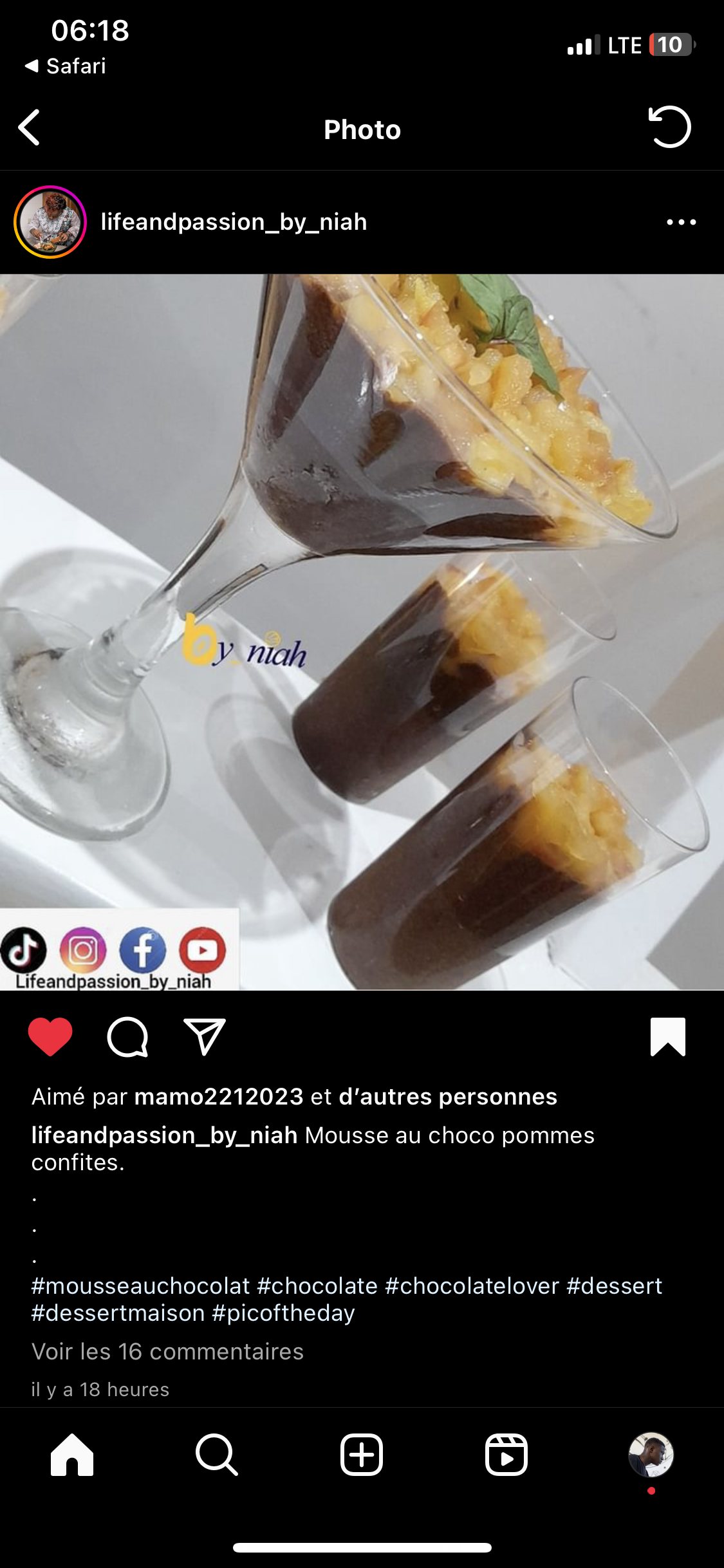This screenshot has height=1568, width=724.
Task: Switch to the Search tab
Action: coord(217,1455)
